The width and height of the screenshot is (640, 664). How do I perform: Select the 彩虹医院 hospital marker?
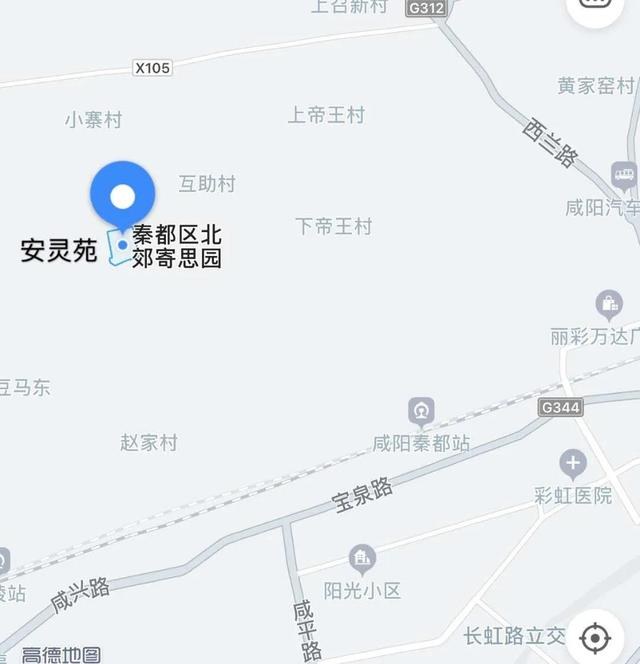point(572,463)
